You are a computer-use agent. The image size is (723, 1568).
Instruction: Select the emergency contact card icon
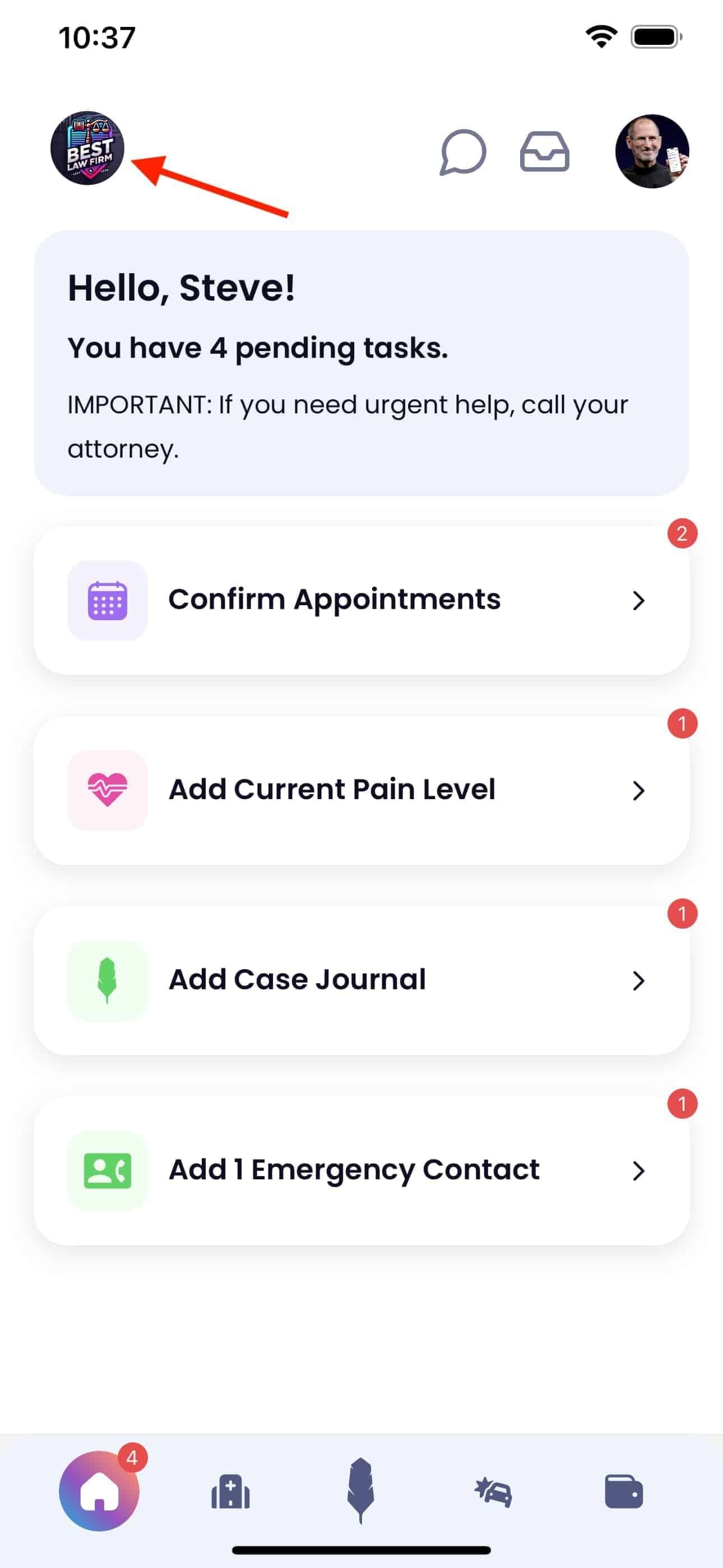[x=107, y=1170]
